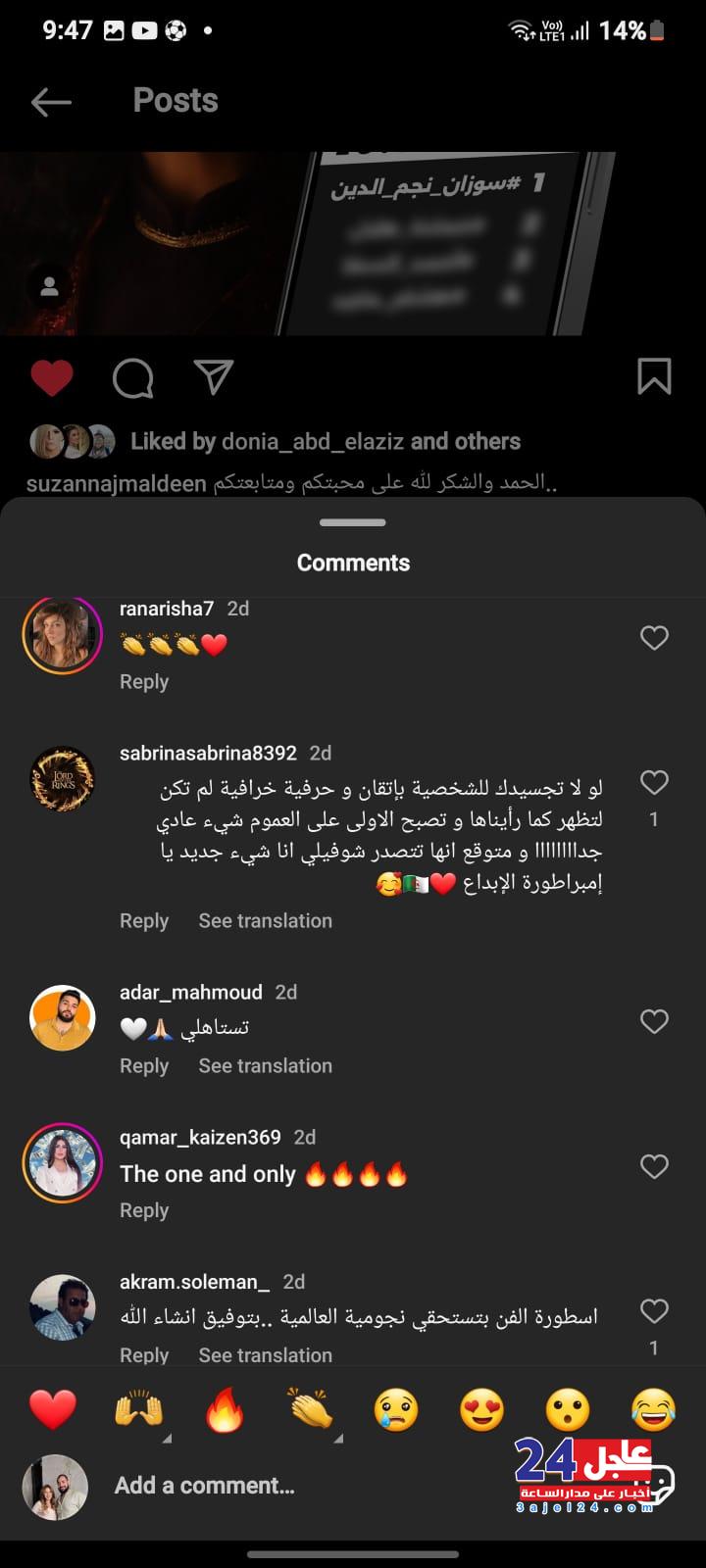Reply to adar_mahmoud's comment

tap(144, 1065)
